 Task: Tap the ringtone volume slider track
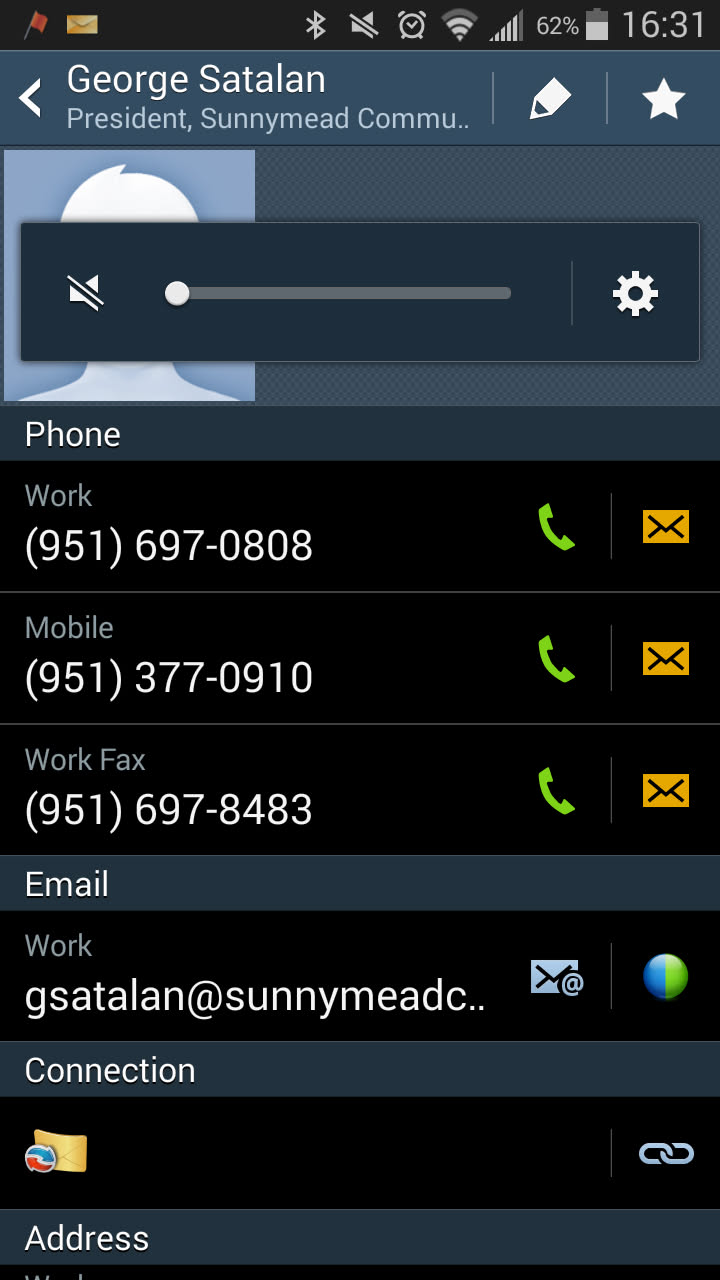click(340, 293)
